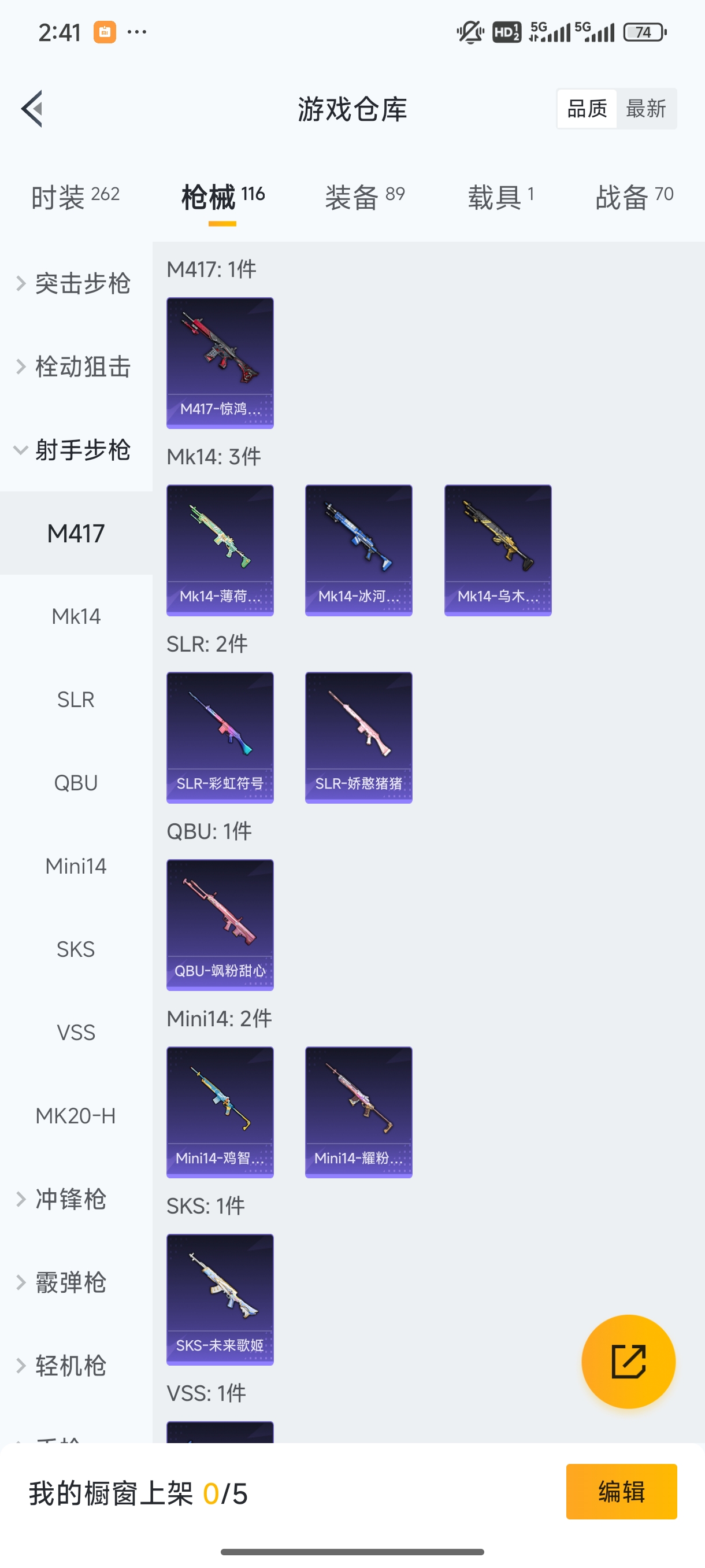Select the SKS-未来歌姬 skin
Screen dimensions: 705x1568
220,1300
